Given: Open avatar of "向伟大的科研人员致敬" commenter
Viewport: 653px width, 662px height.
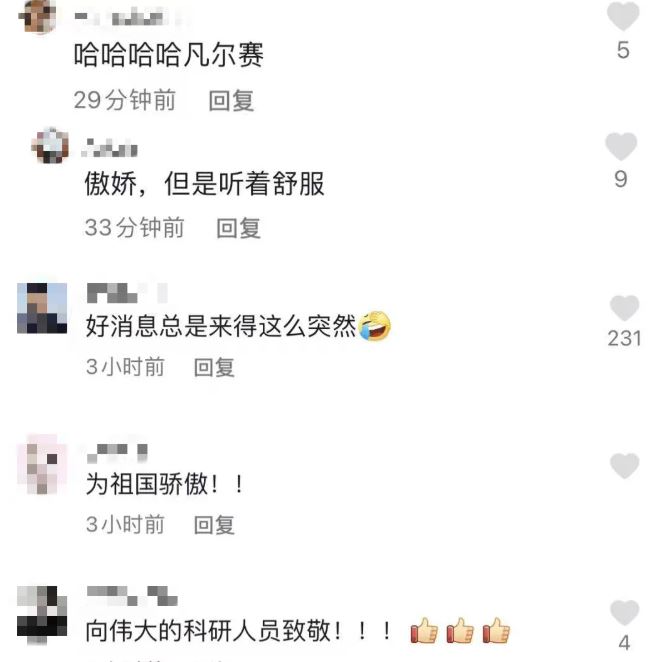Looking at the screenshot, I should coord(42,612).
